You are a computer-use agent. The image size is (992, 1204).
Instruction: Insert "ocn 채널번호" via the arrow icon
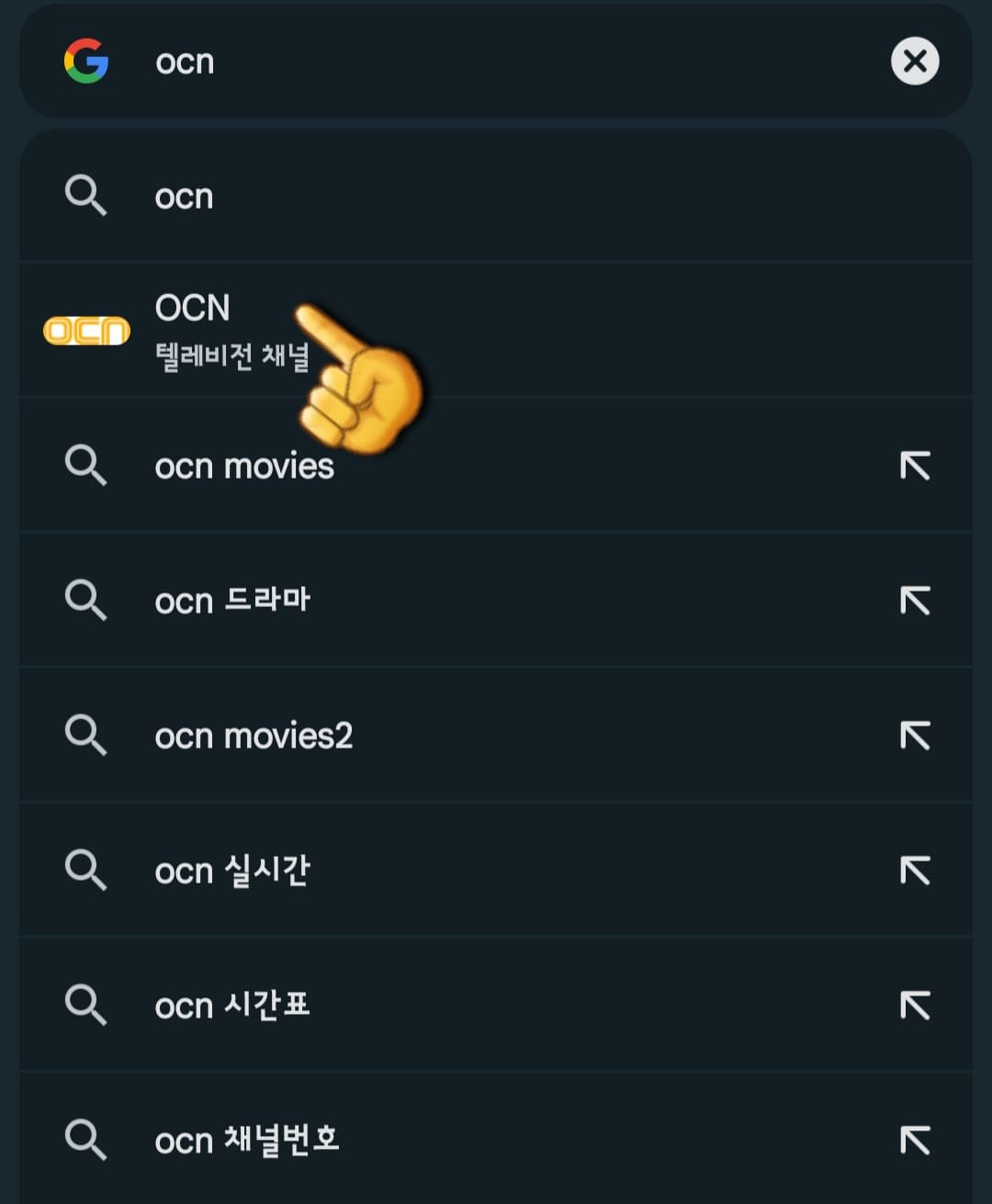[x=915, y=1139]
